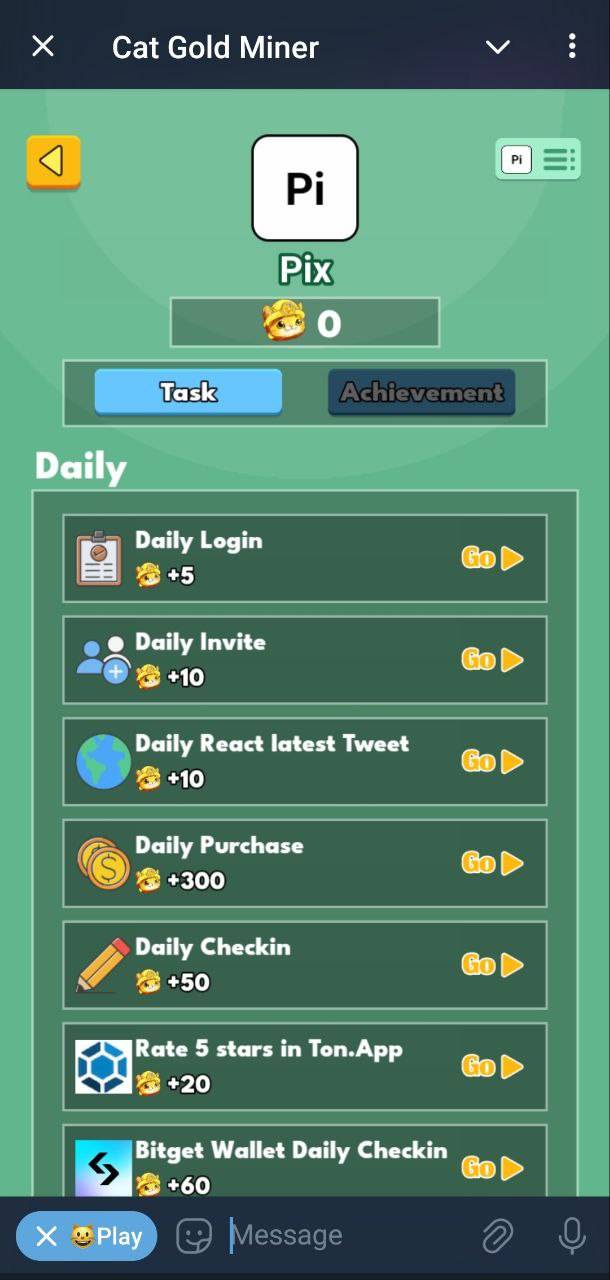Screen dimensions: 610x1280
Task: Record a voice message with microphone
Action: point(571,1237)
